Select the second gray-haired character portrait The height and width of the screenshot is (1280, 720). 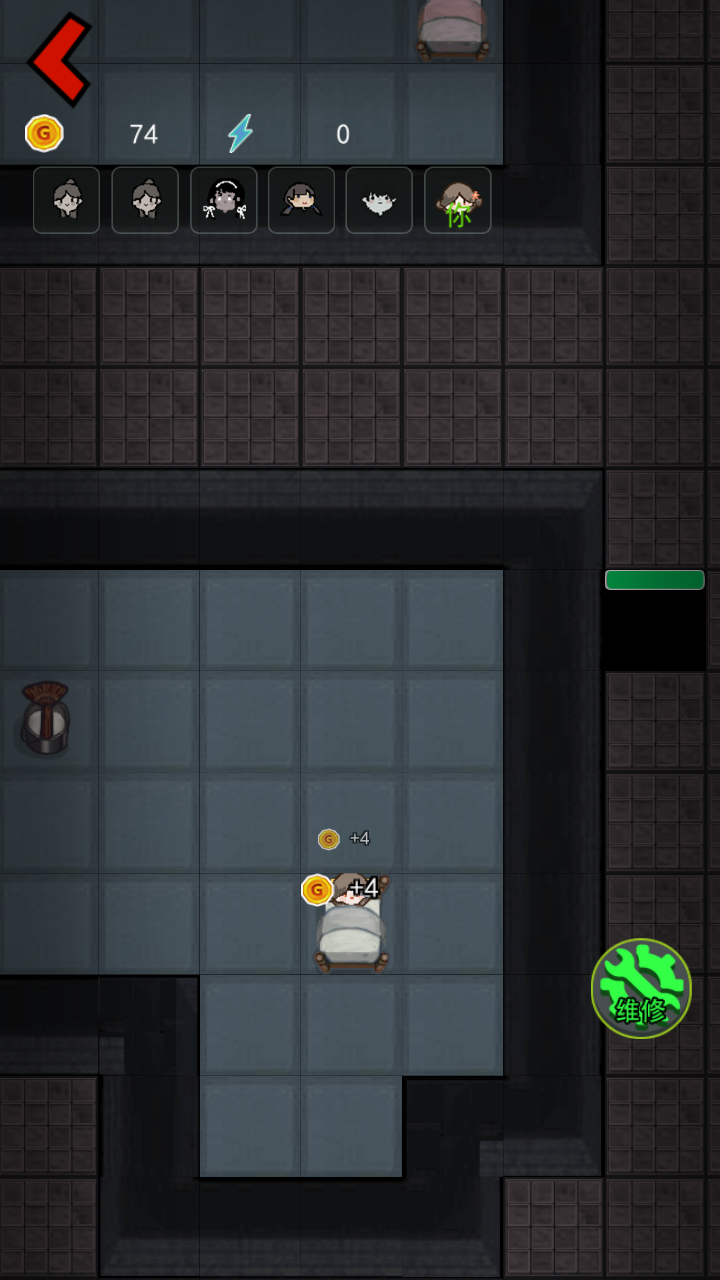point(145,200)
